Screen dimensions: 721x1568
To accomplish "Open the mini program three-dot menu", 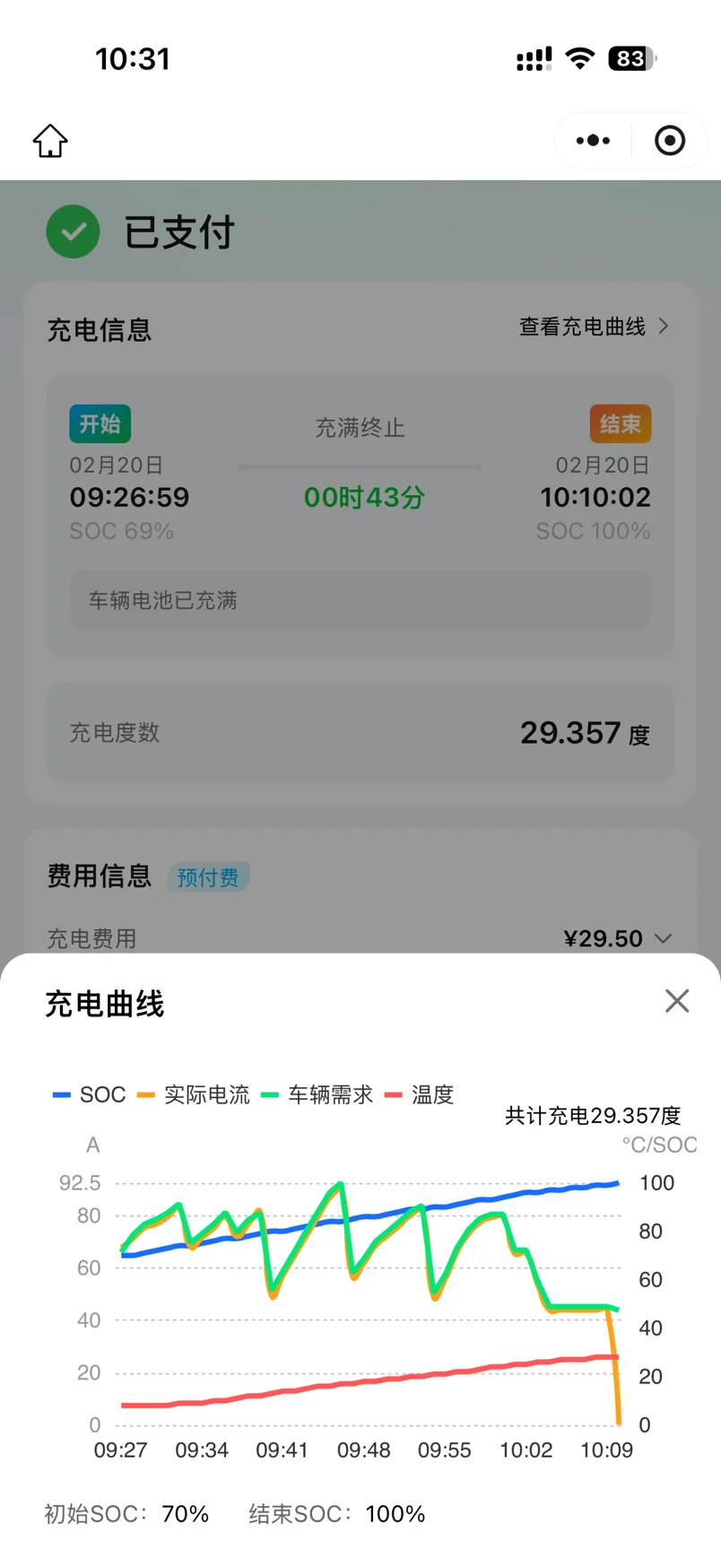I will point(593,141).
